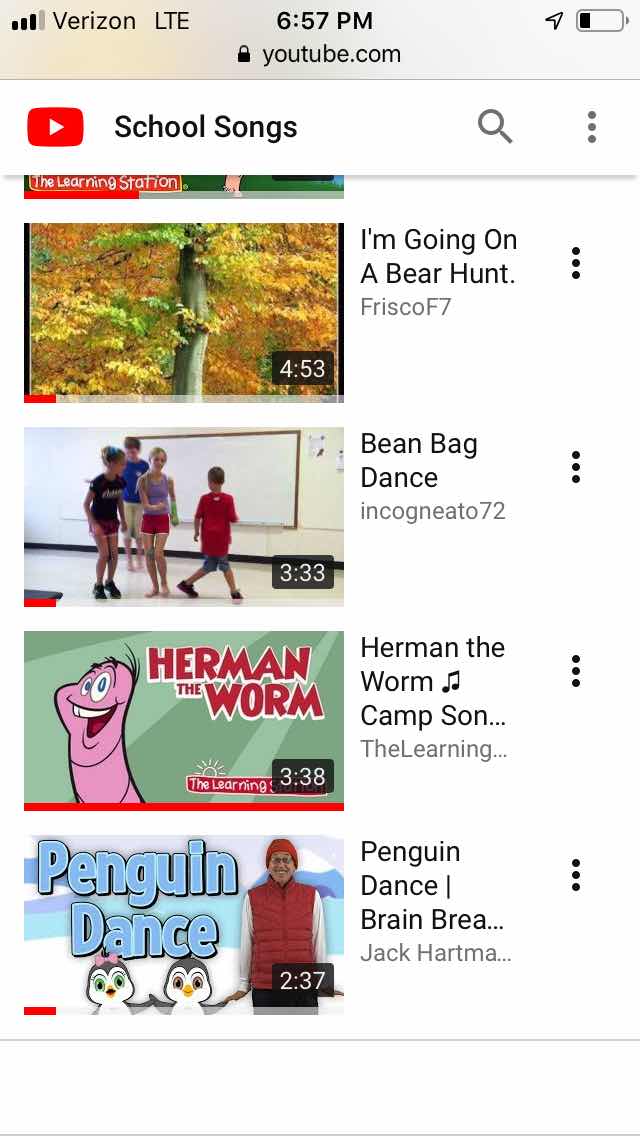The image size is (640, 1136).
Task: Play the Penguin Dance video
Action: 184,924
